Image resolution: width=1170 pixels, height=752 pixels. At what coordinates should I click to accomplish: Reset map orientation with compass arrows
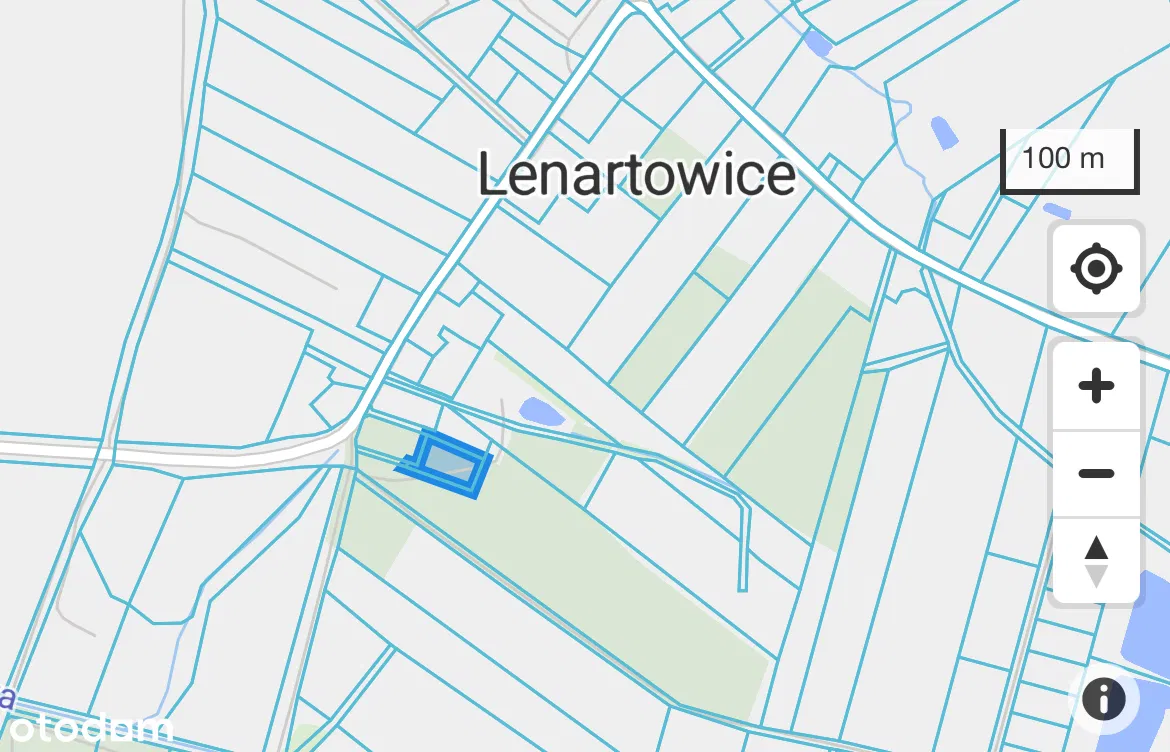pos(1096,561)
